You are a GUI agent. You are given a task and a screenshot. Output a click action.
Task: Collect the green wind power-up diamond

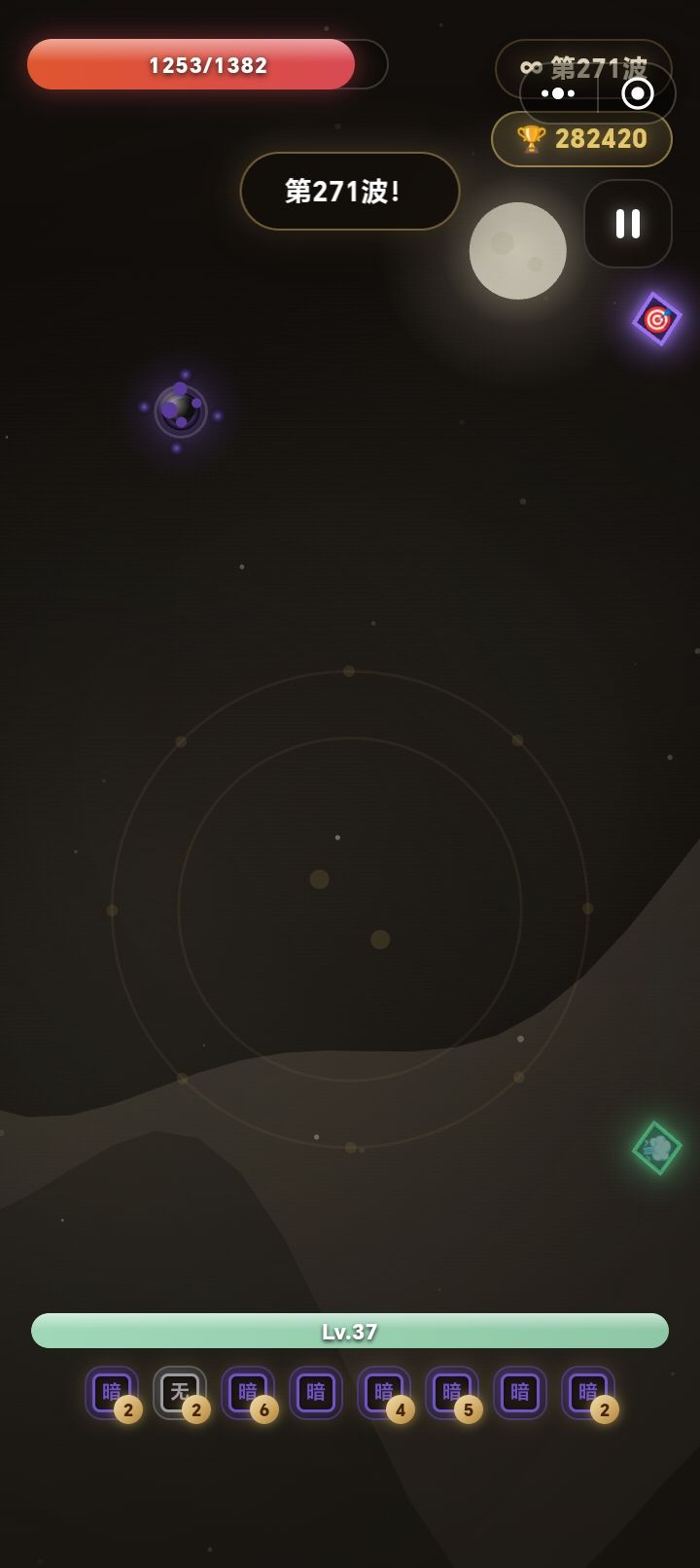pyautogui.click(x=657, y=1148)
